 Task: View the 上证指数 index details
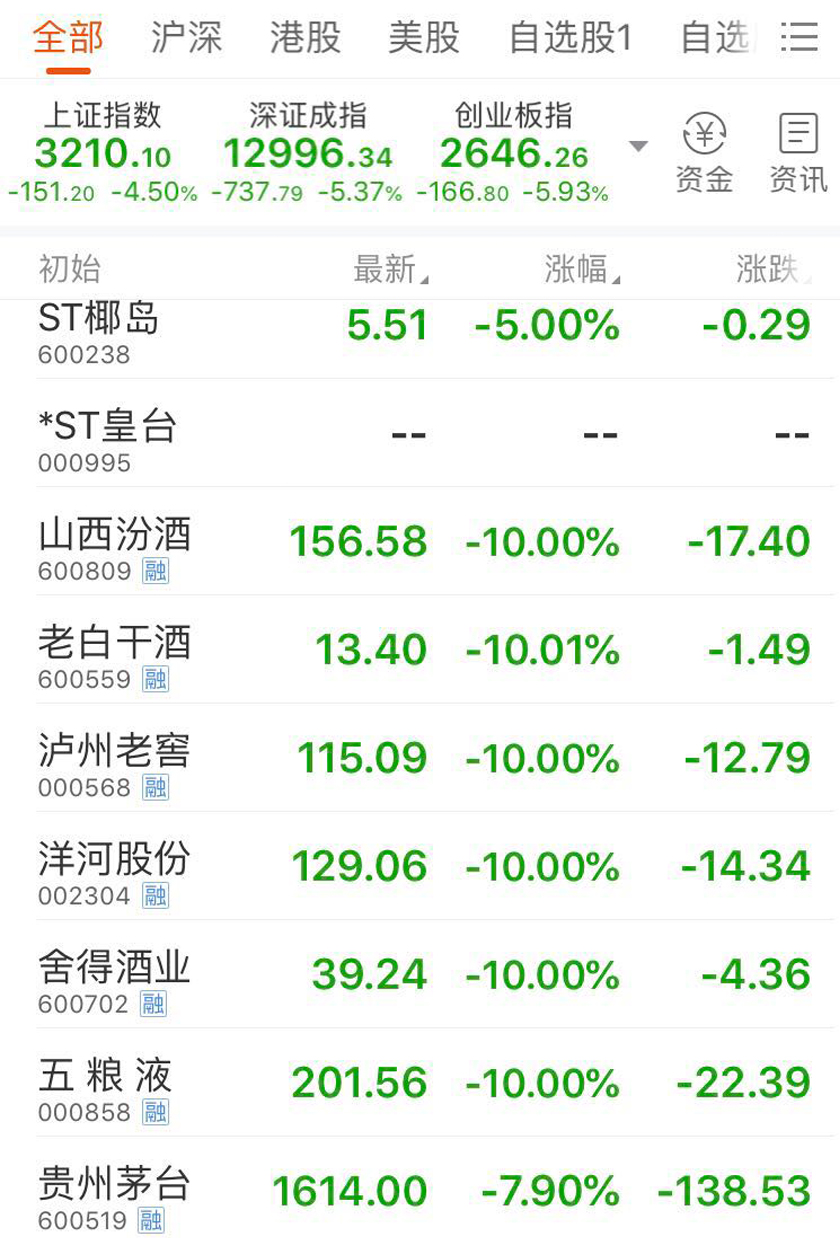click(102, 152)
